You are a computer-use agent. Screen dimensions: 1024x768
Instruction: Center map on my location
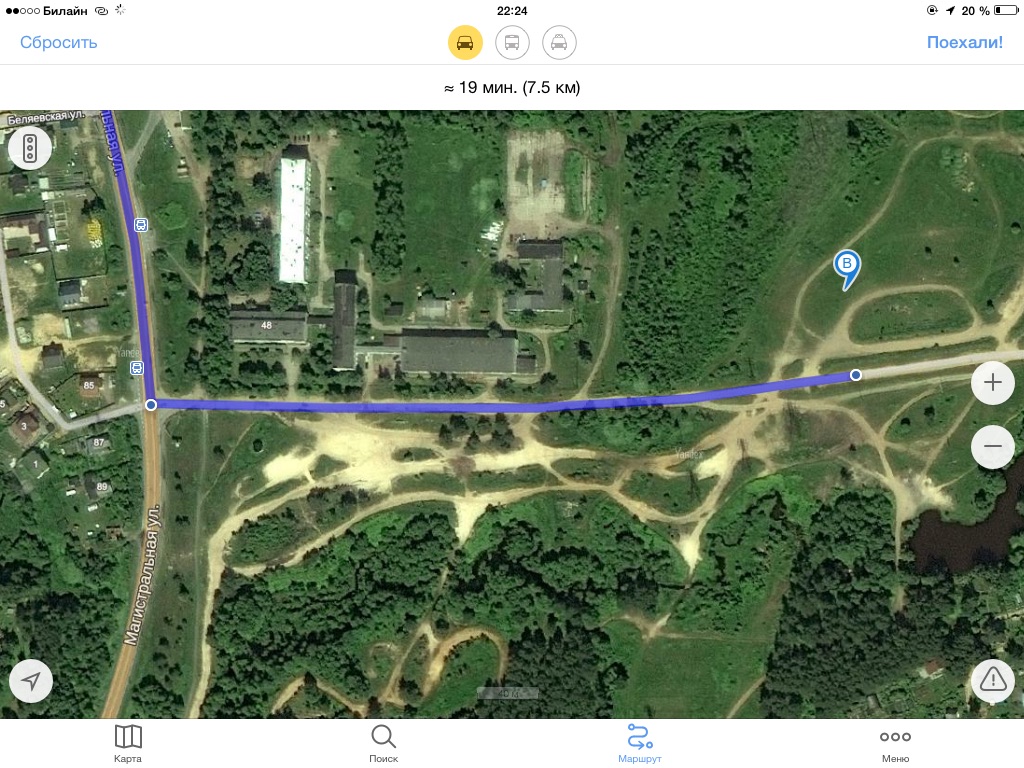31,681
